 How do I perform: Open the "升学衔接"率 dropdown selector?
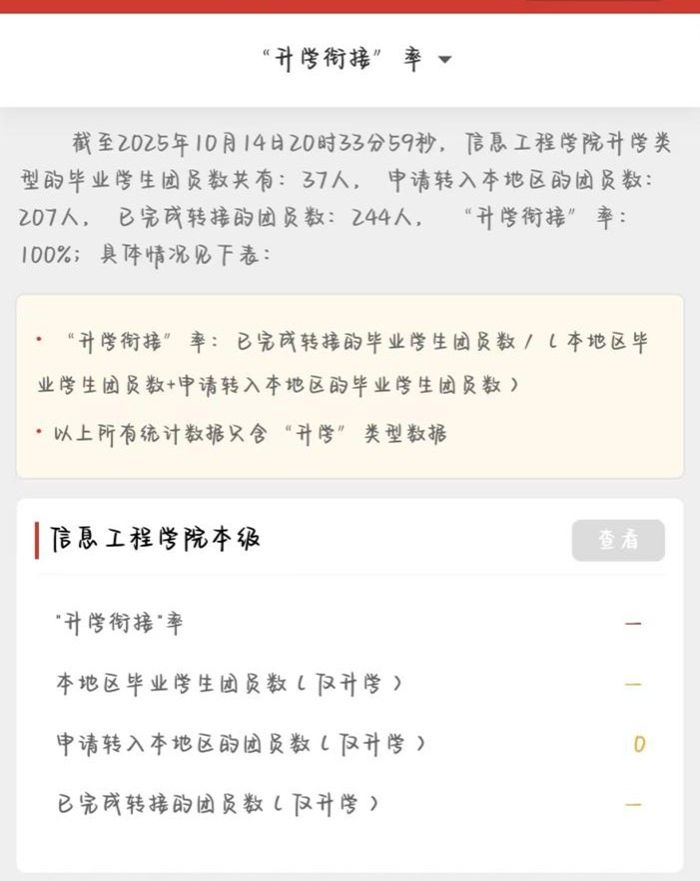pyautogui.click(x=355, y=59)
